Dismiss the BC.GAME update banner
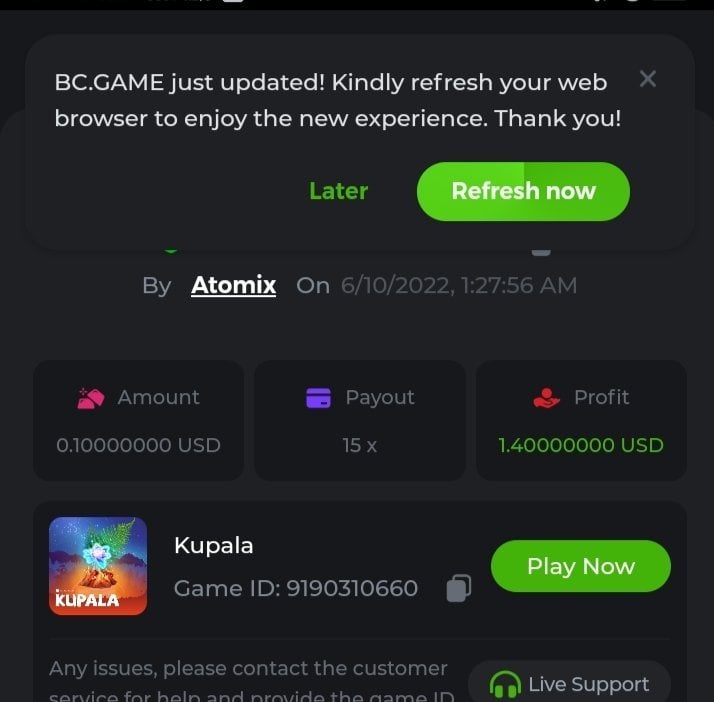 [648, 79]
